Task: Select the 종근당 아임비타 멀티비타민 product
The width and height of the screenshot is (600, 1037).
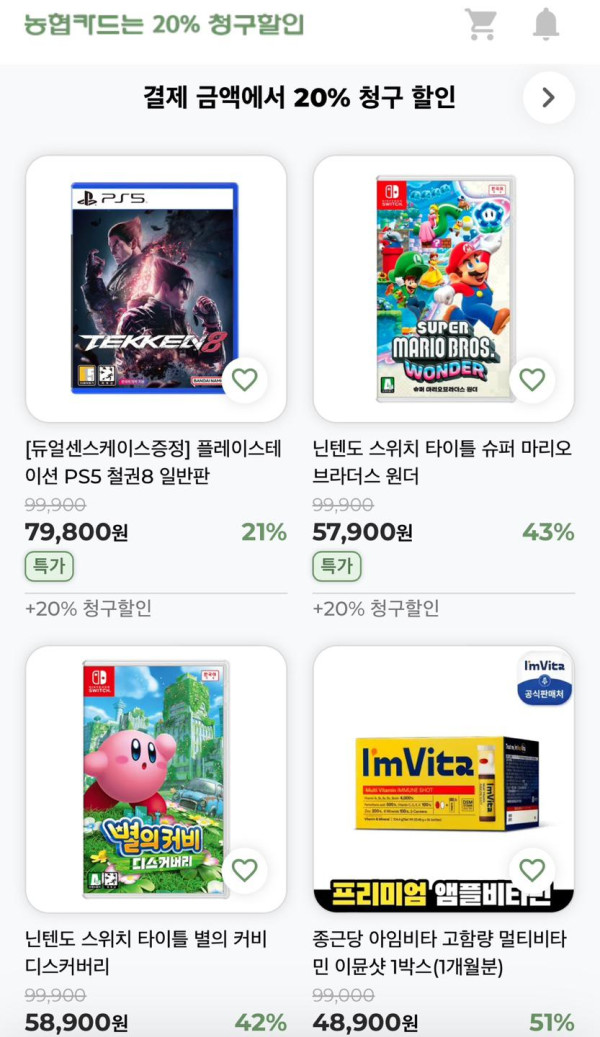Action: 443,778
